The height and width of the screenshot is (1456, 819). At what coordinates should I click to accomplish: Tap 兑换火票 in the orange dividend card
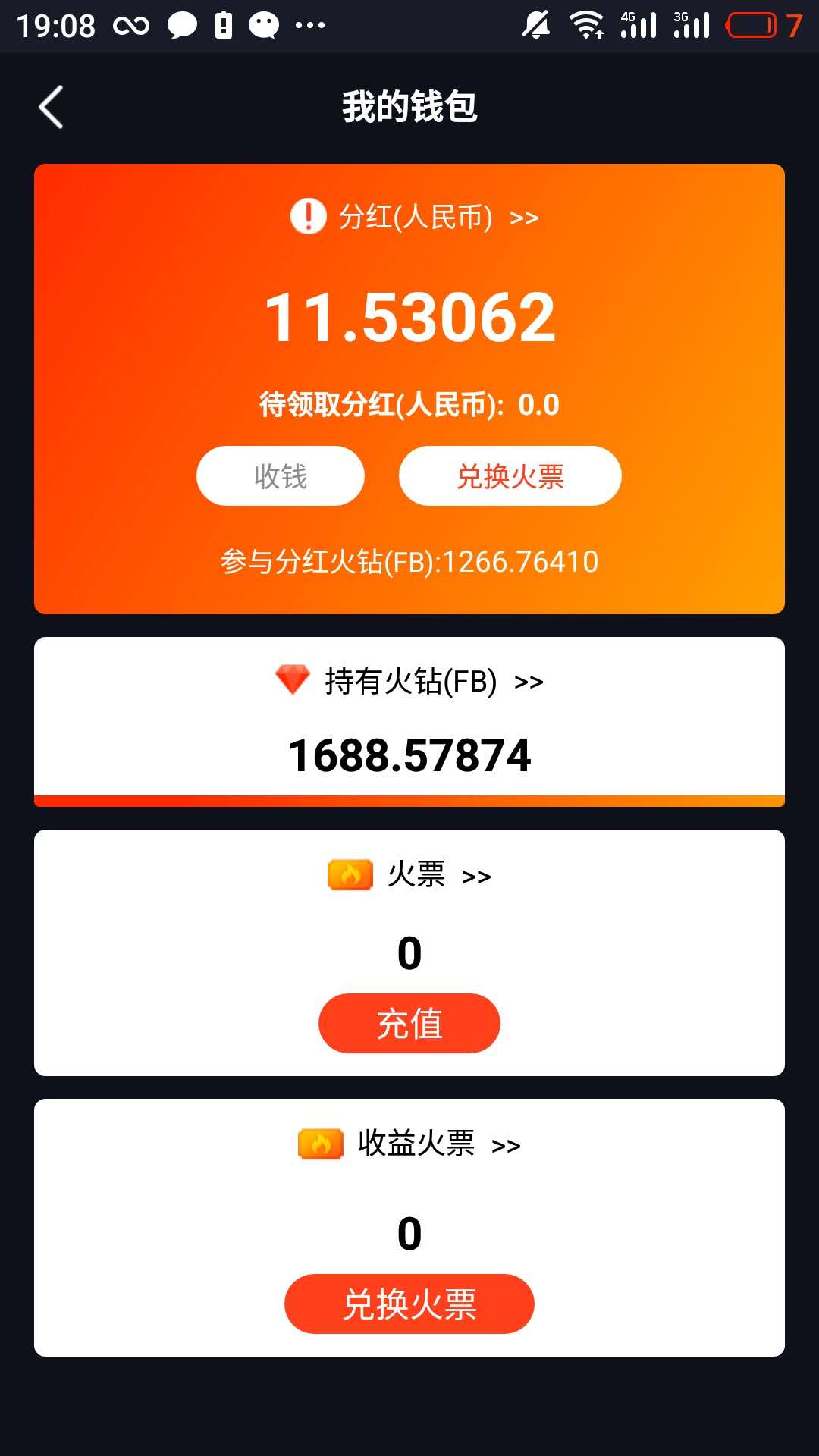click(510, 476)
